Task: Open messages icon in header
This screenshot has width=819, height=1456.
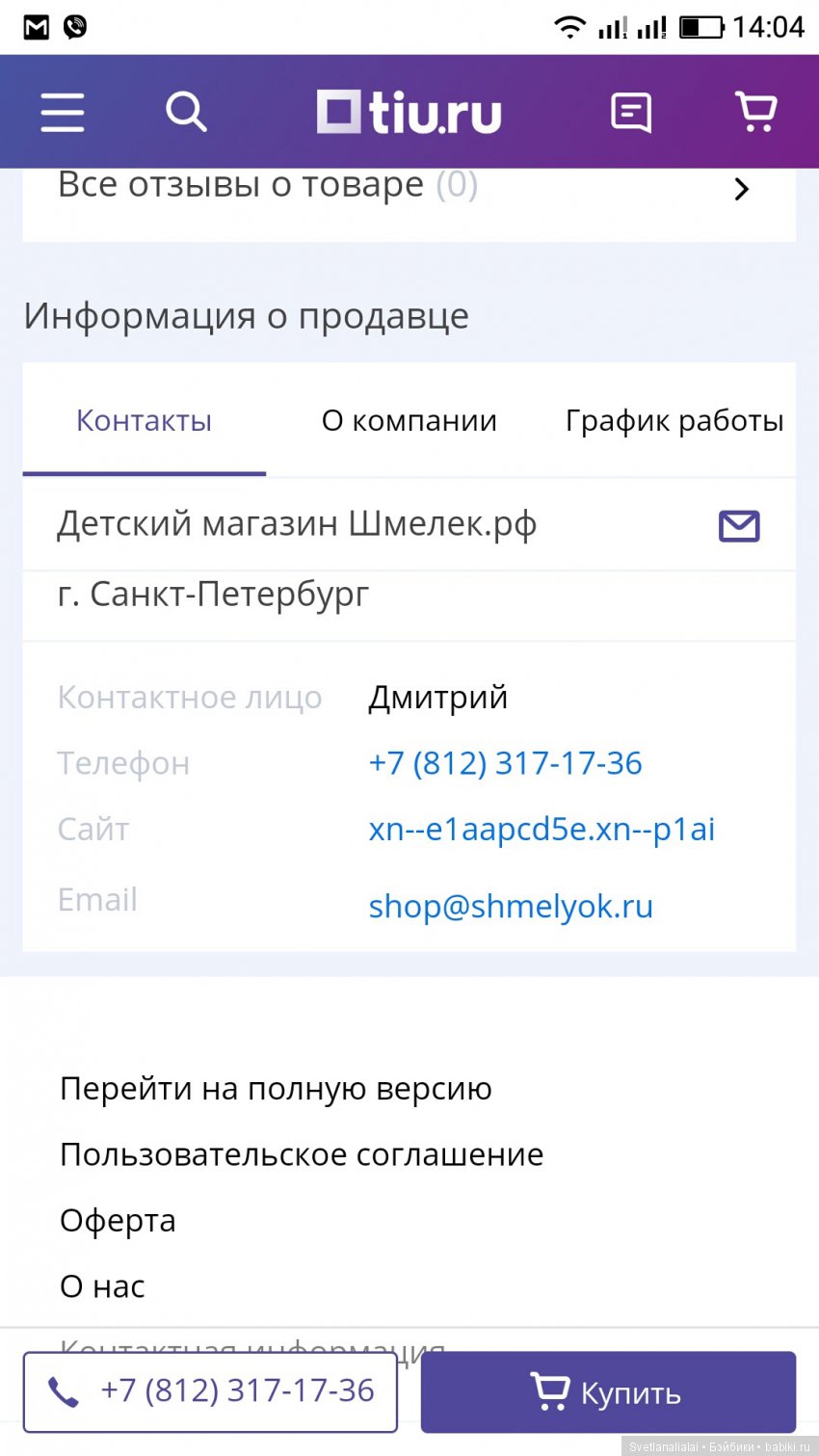Action: (631, 113)
